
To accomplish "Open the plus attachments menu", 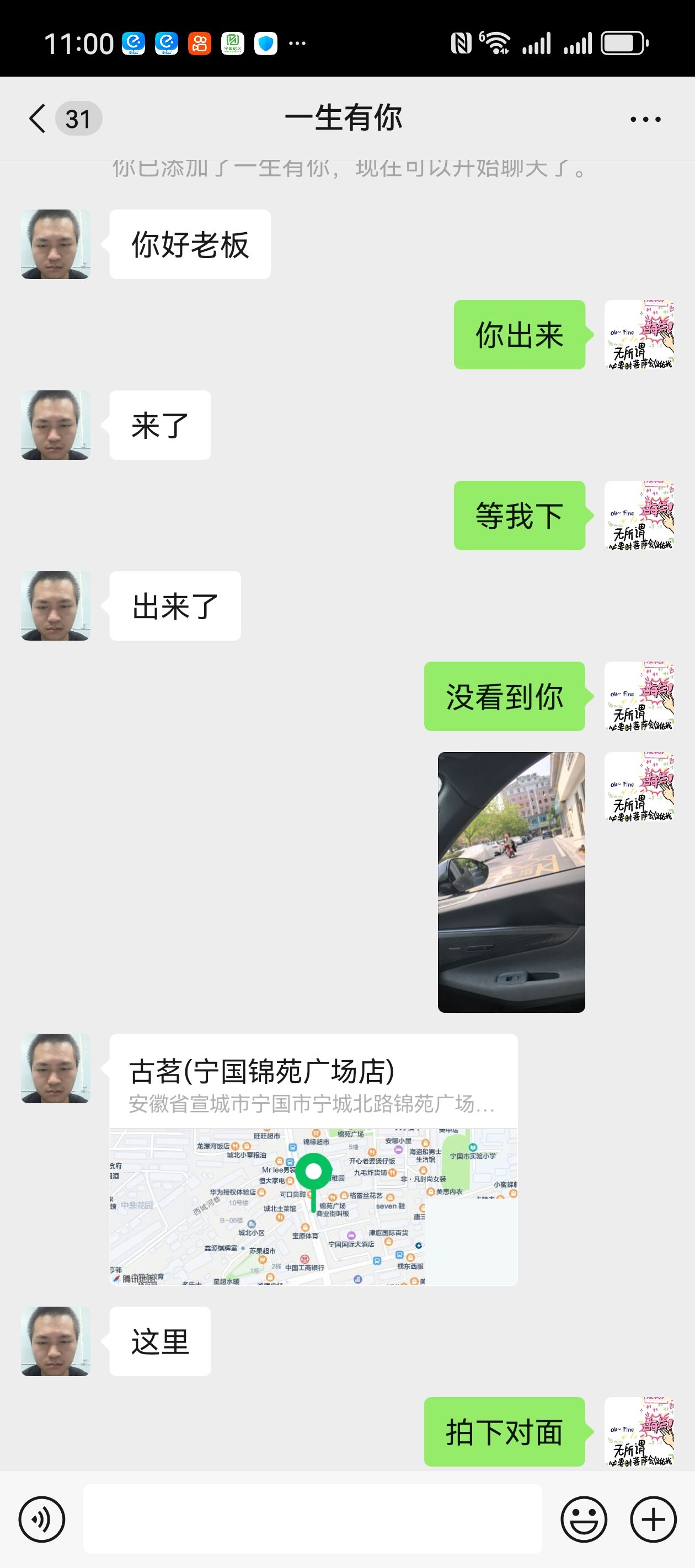I will pos(653,1519).
